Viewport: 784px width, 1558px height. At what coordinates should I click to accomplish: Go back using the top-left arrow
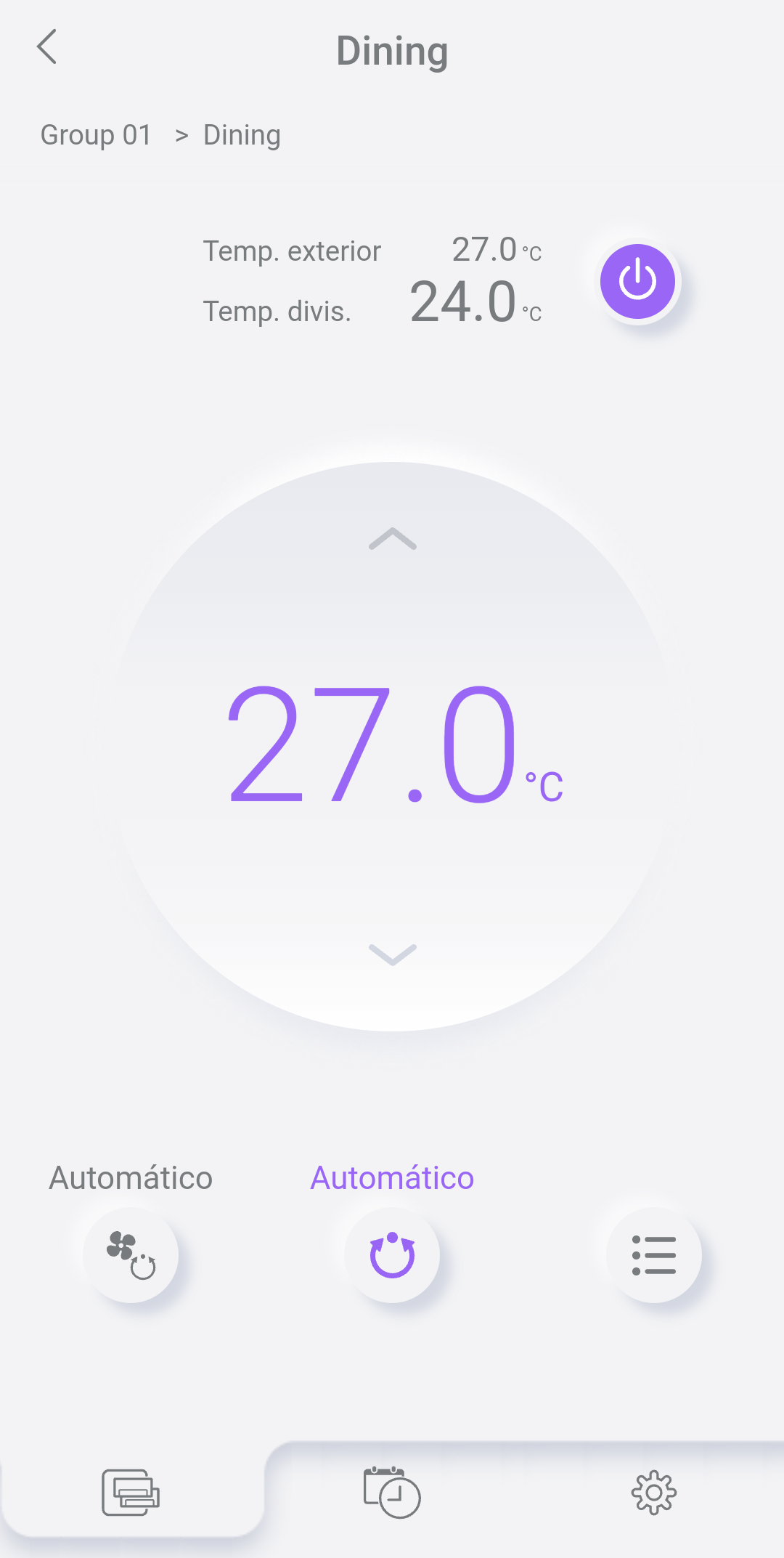point(47,48)
